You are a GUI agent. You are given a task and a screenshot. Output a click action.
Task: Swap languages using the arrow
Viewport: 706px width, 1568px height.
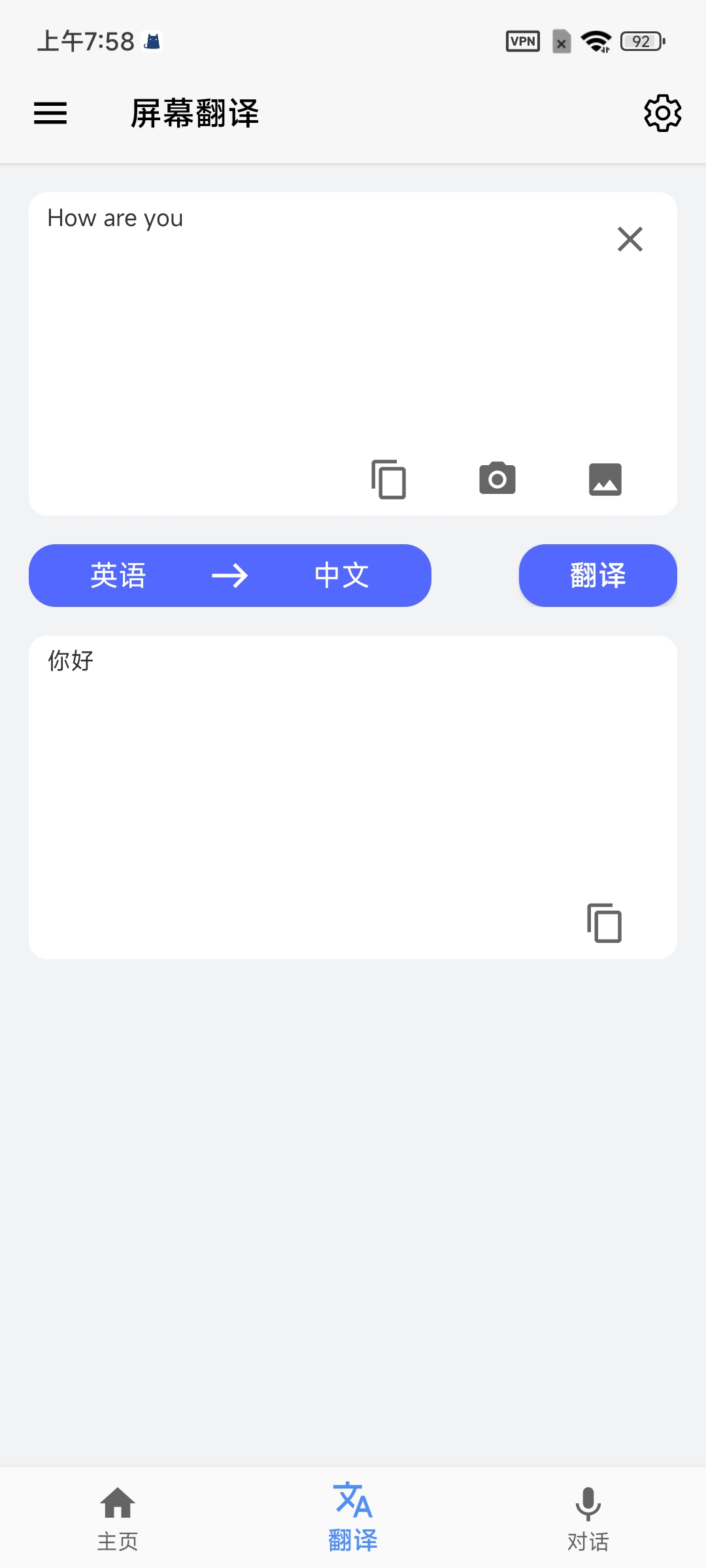coord(230,576)
